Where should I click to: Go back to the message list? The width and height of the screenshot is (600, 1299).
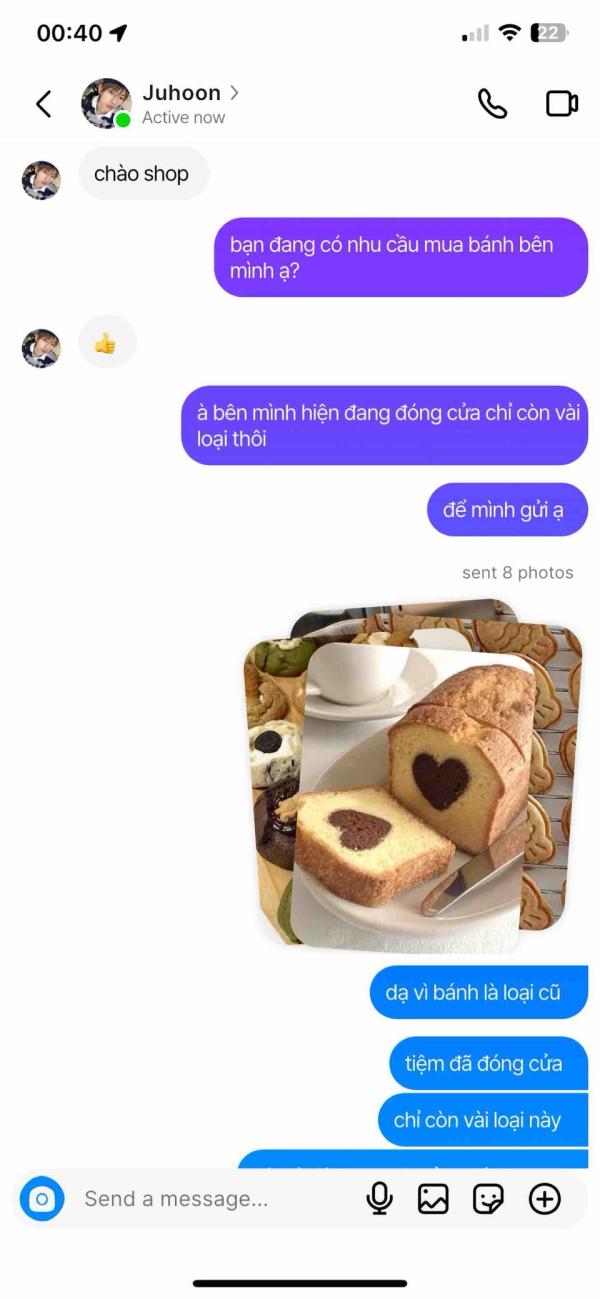click(43, 104)
